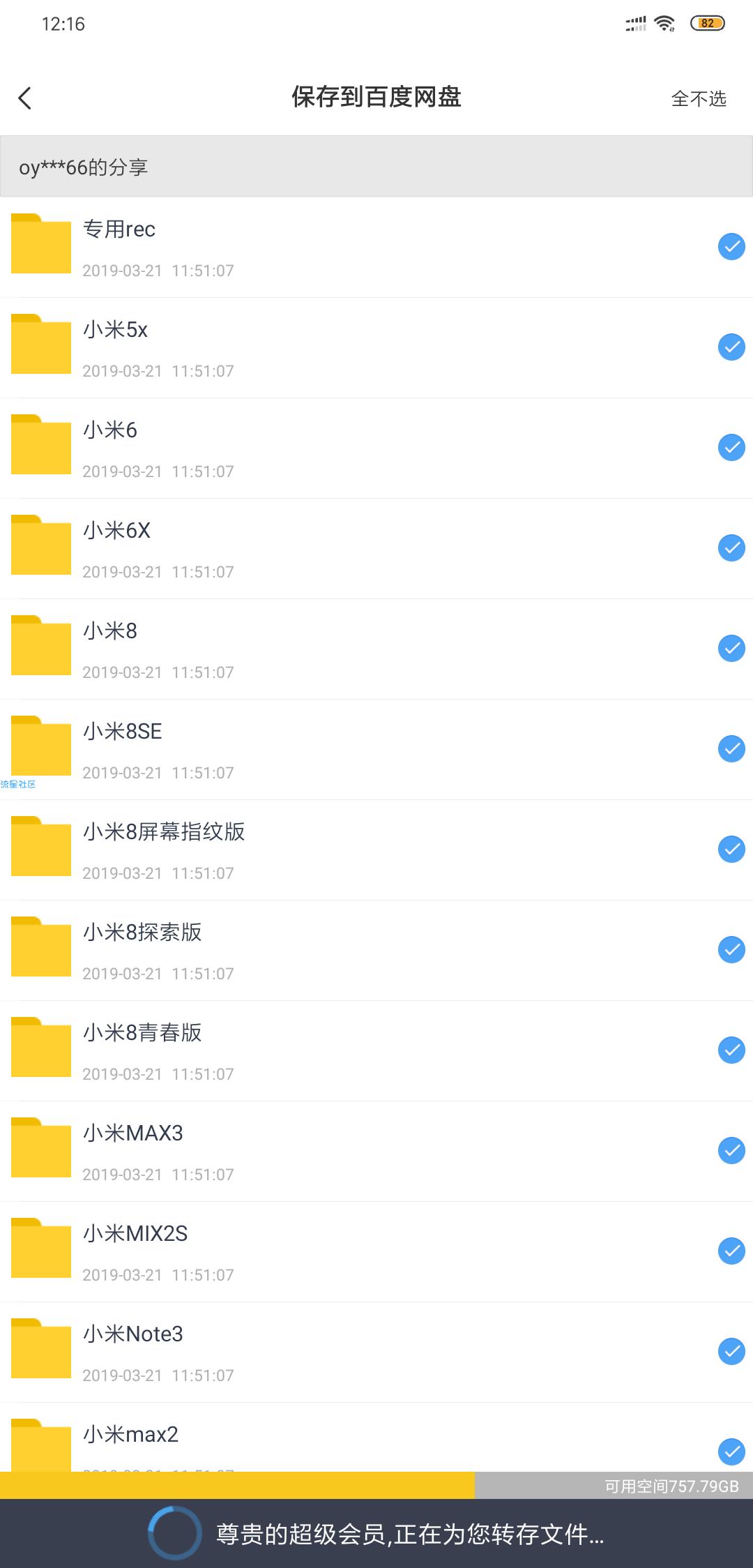Open the 小米8探索版 folder
The image size is (753, 1568).
coord(376,950)
